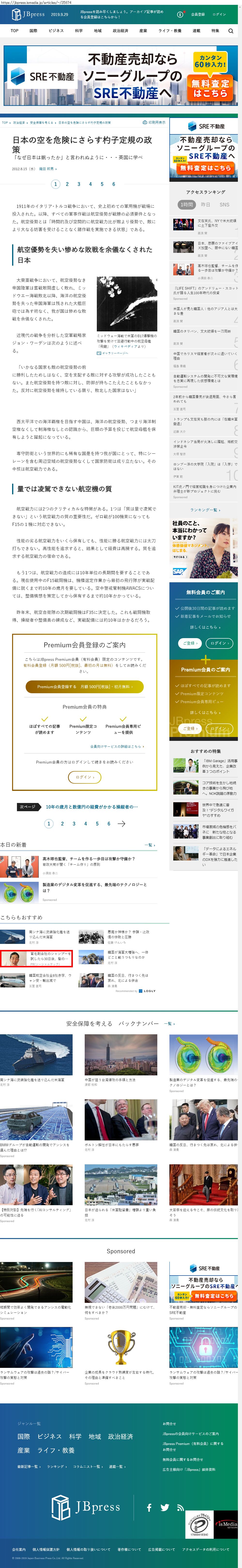
Task: Open the RSS feed icon in the footer
Action: (181, 1508)
